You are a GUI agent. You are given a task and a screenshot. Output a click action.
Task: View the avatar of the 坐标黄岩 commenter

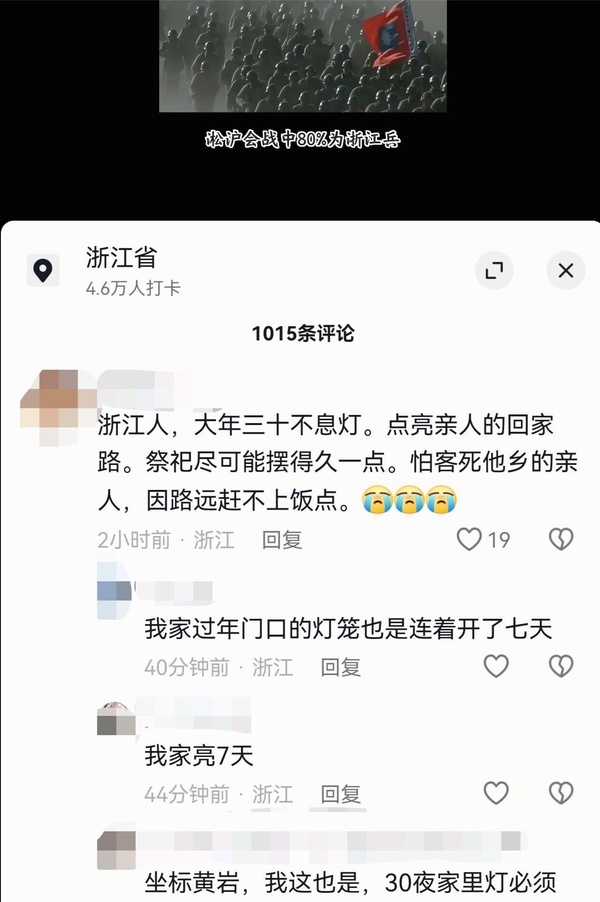(115, 847)
